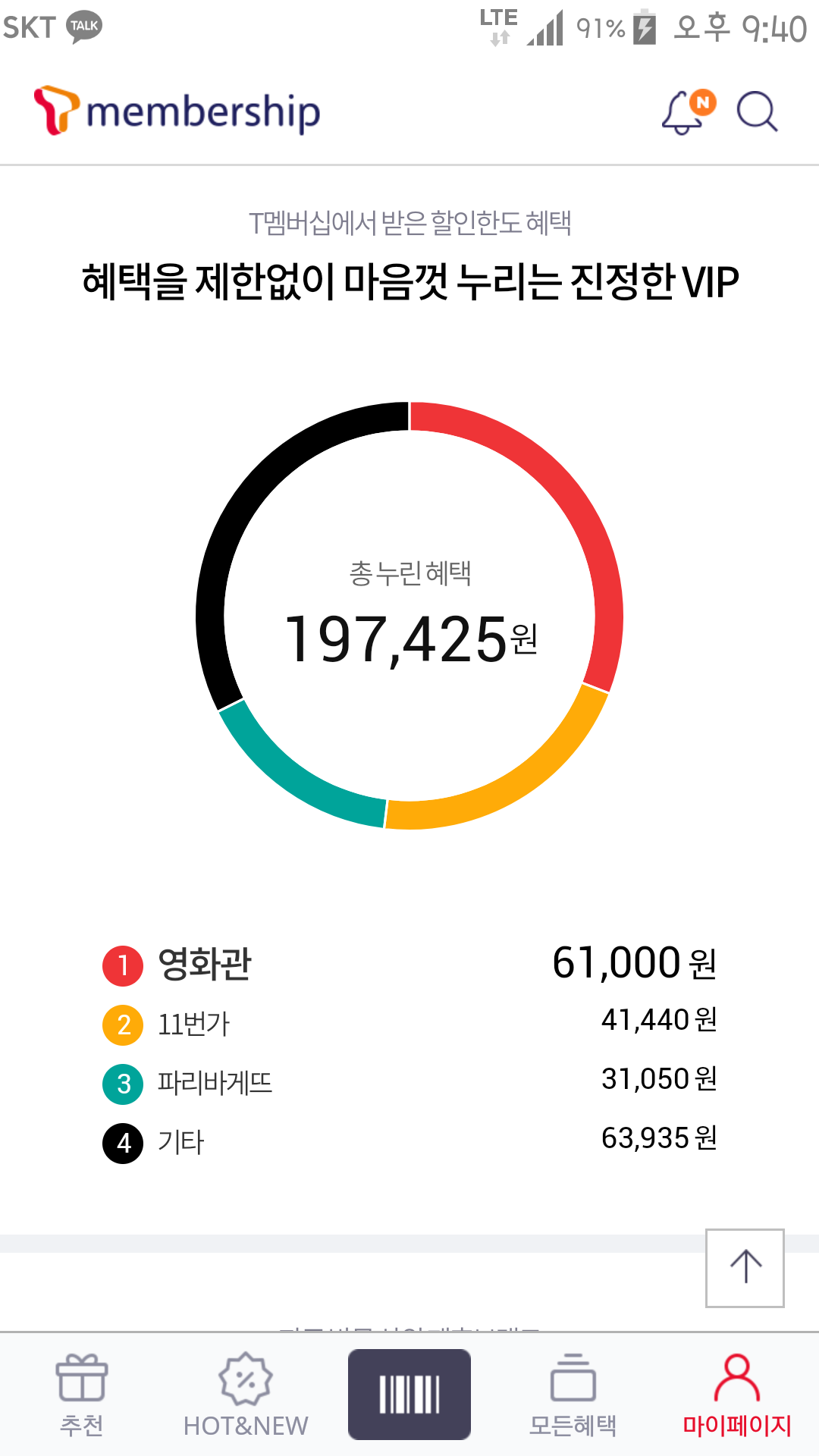Switch to the 추천 tab
Image resolution: width=819 pixels, height=1456 pixels.
click(82, 1395)
